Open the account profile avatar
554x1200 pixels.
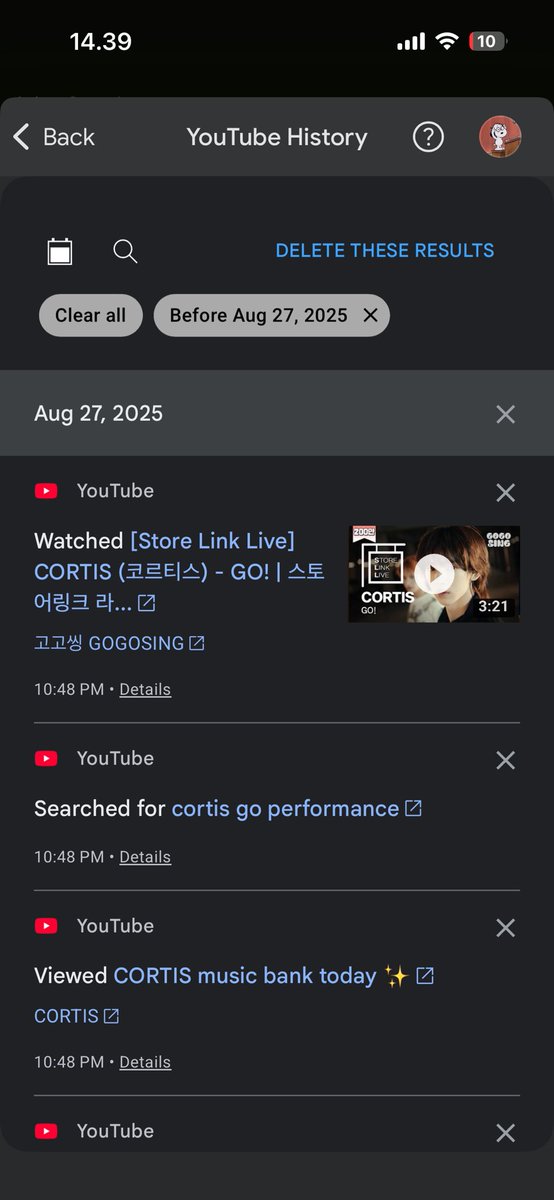[499, 137]
